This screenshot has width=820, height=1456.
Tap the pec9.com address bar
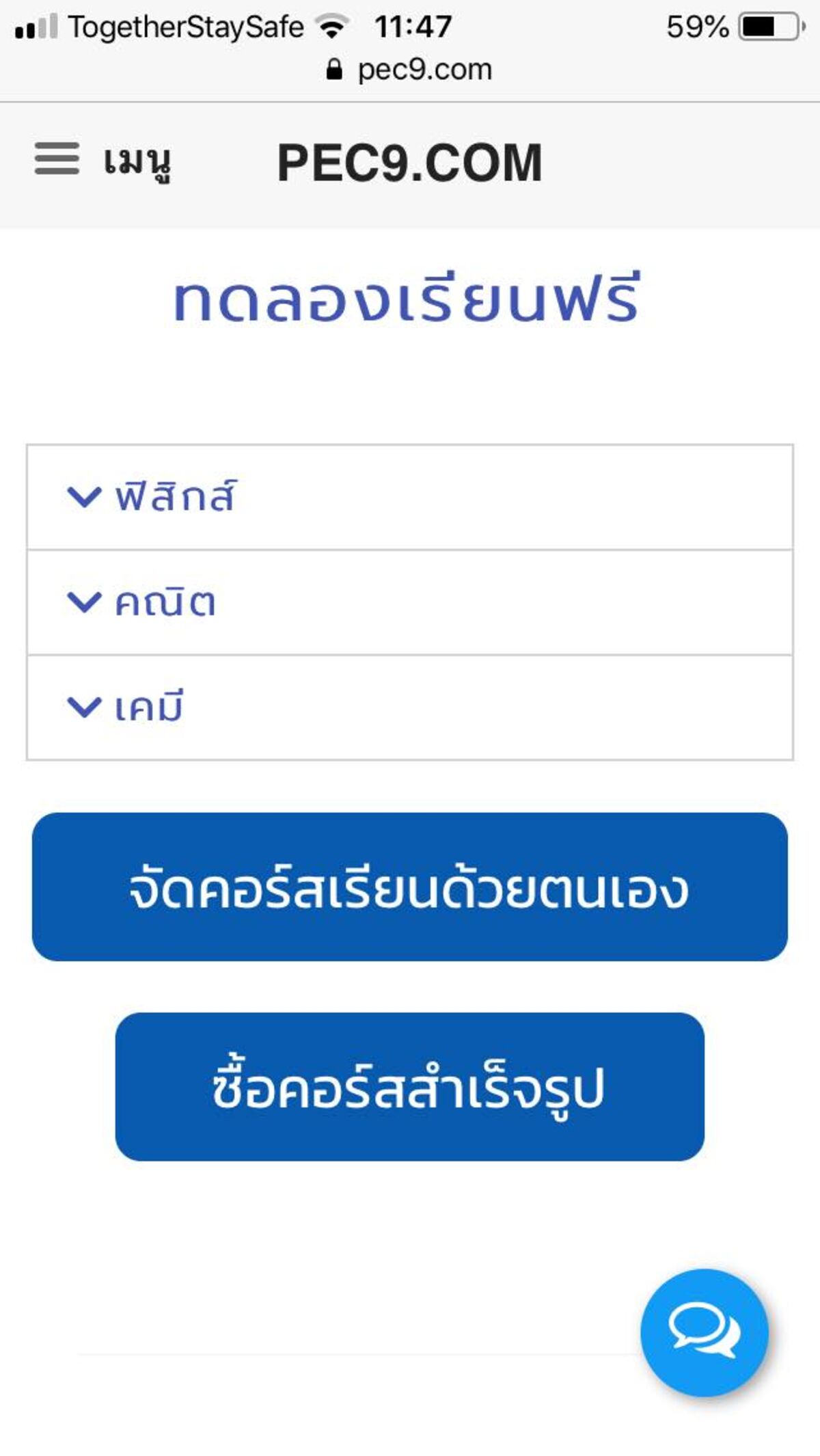410,69
